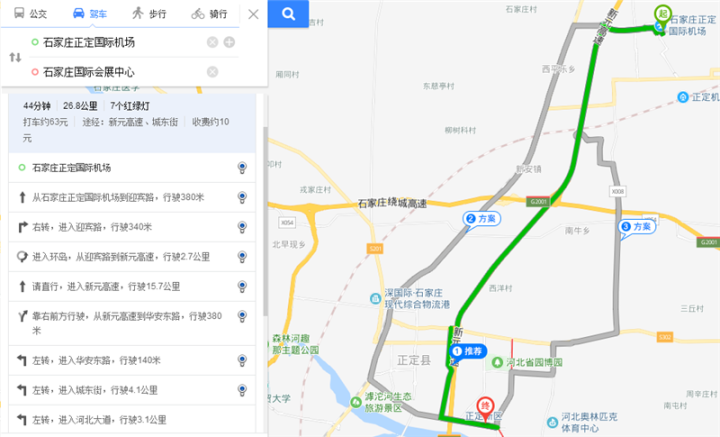Switch to the 公交 transit tab
720x437 pixels.
[x=30, y=14]
